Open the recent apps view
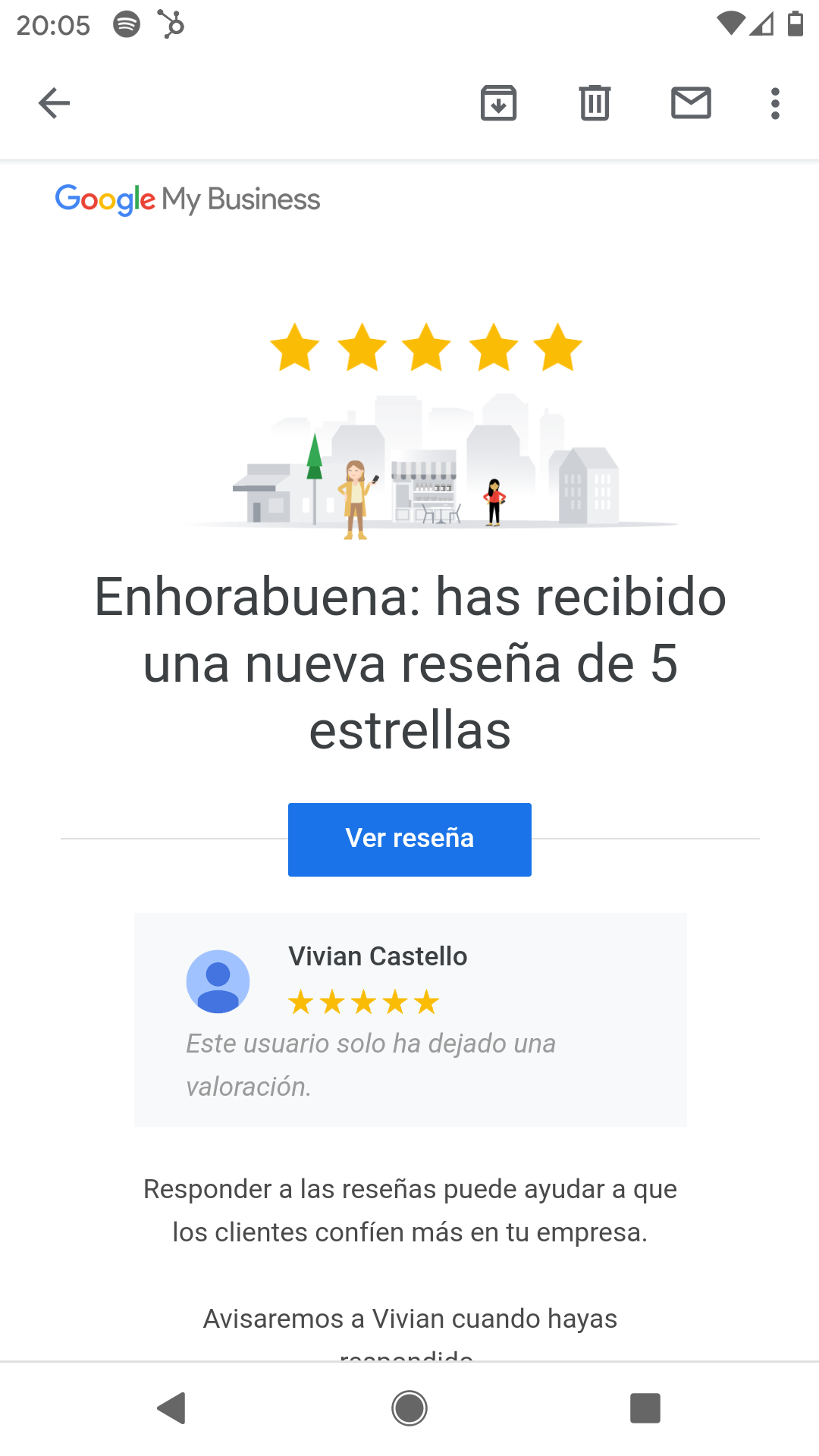Image resolution: width=819 pixels, height=1456 pixels. [645, 1408]
